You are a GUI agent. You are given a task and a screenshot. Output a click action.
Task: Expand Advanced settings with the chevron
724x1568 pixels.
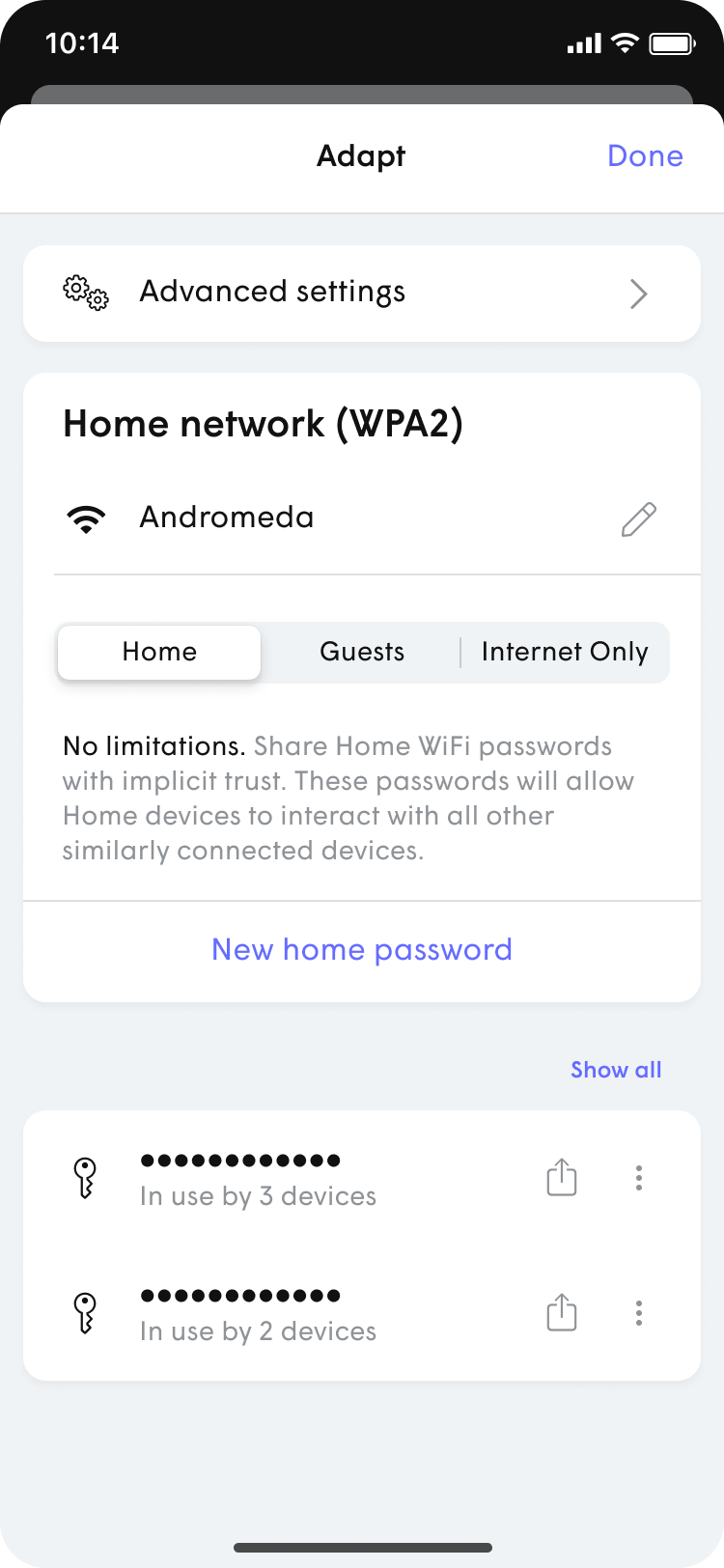tap(638, 293)
